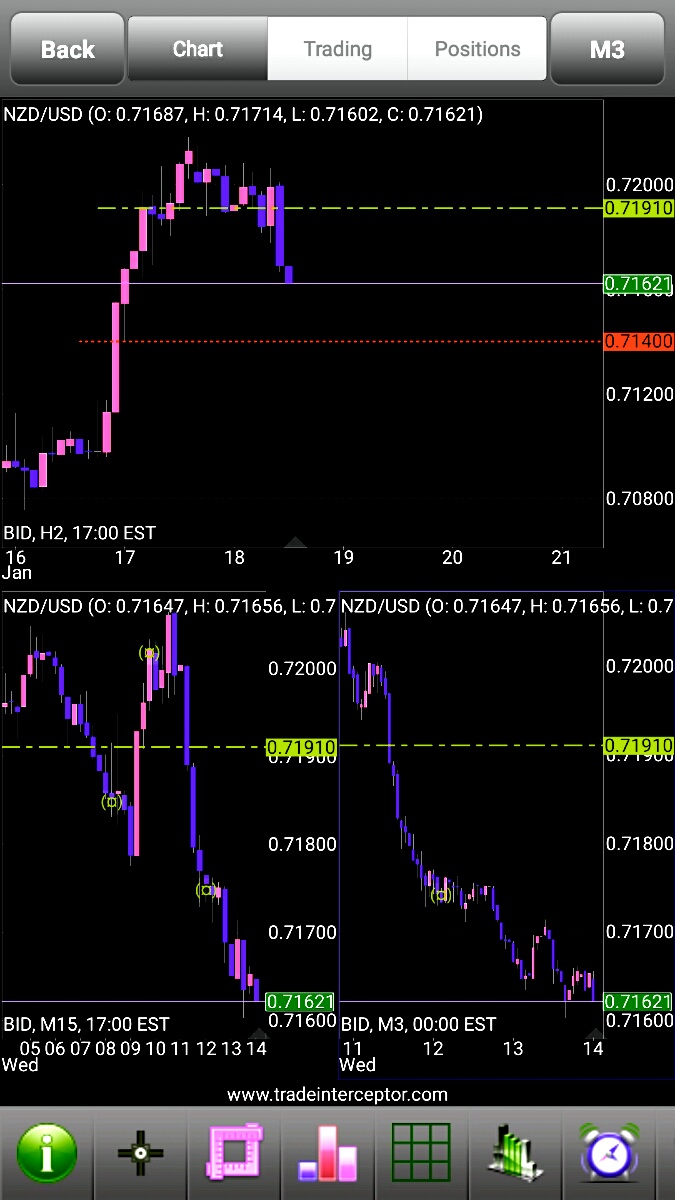Viewport: 675px width, 1200px height.
Task: Open the green indicators icon
Action: click(x=515, y=1153)
